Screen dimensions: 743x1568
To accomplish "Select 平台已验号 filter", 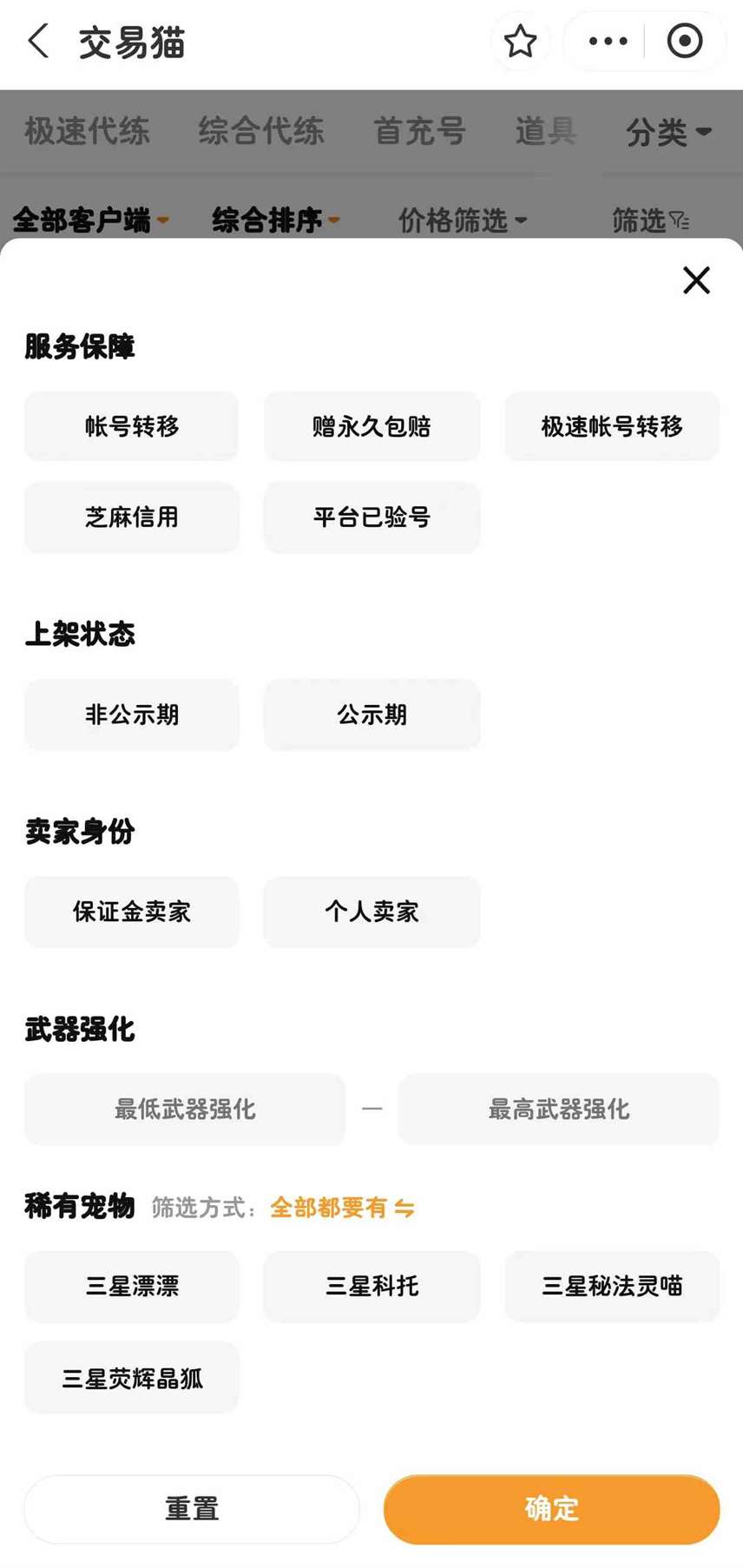I will point(371,517).
